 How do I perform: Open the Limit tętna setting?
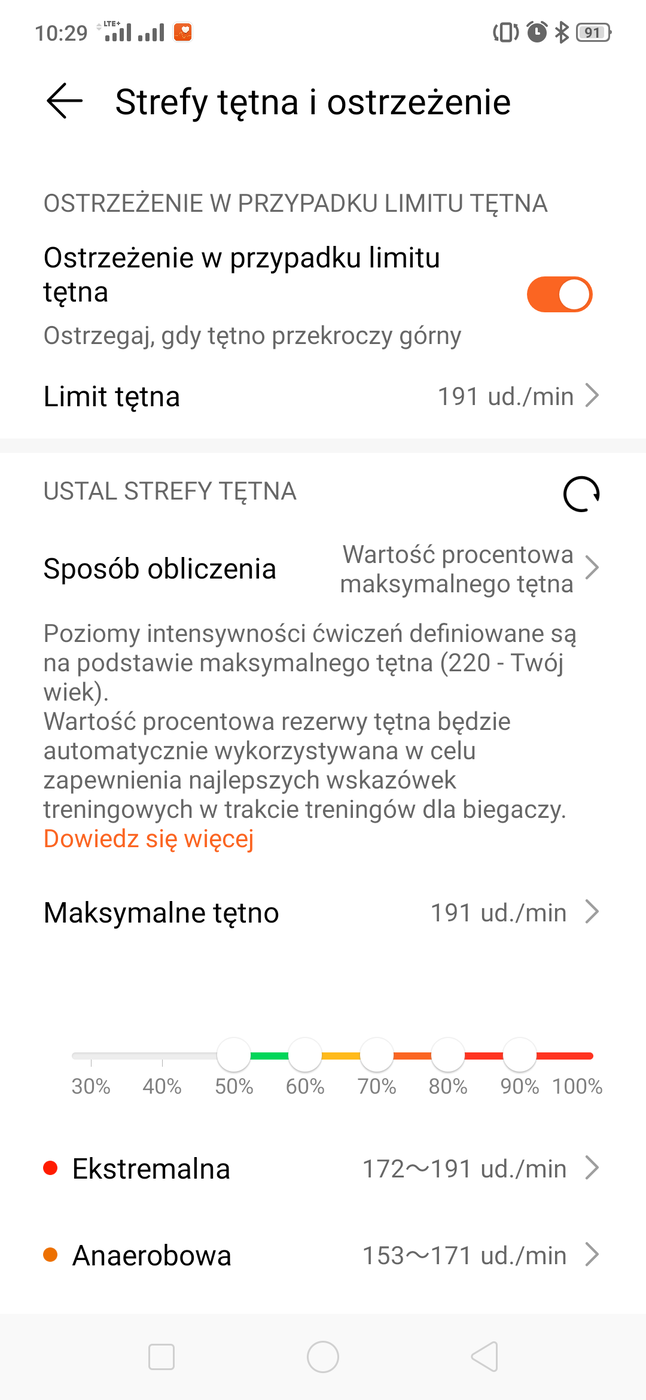click(x=322, y=397)
